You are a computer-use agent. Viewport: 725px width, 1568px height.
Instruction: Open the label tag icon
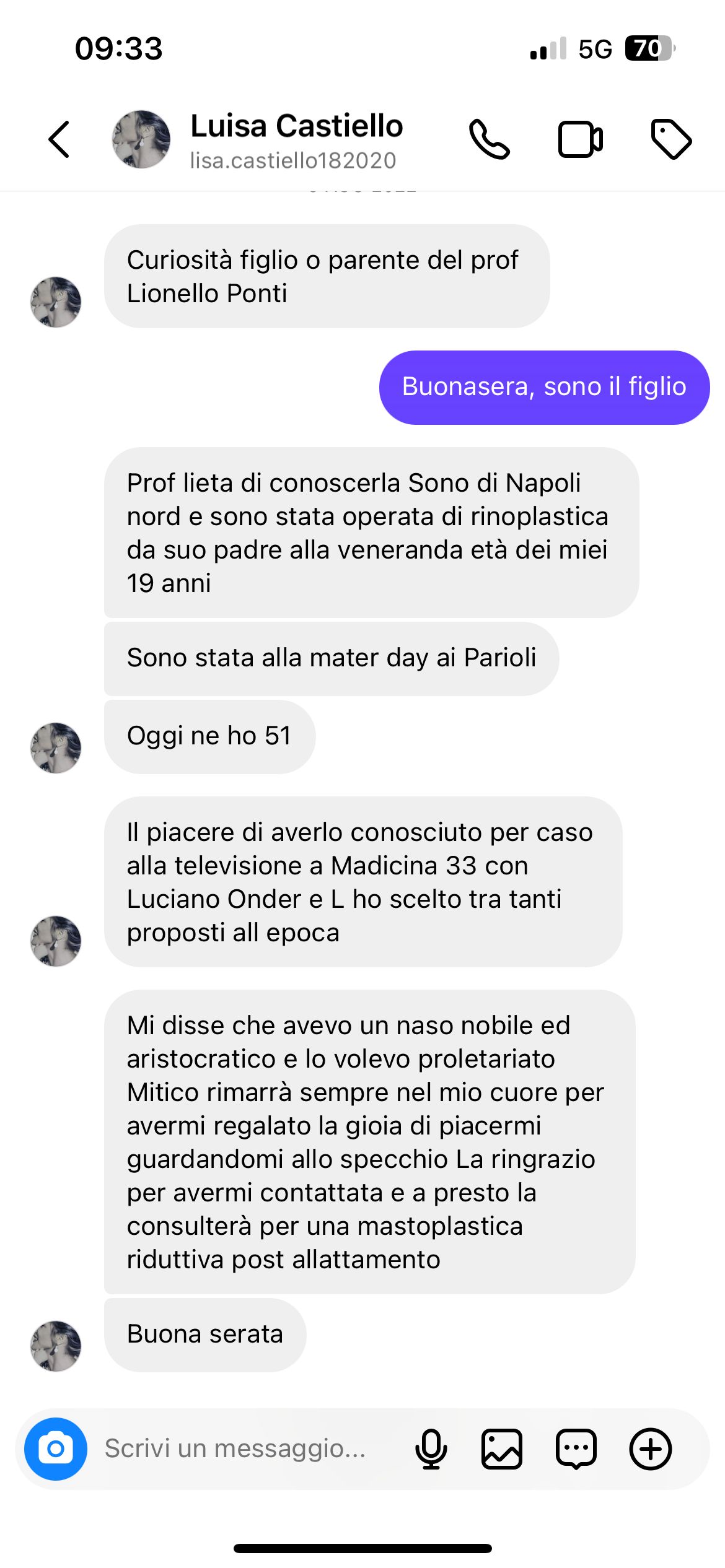point(671,139)
